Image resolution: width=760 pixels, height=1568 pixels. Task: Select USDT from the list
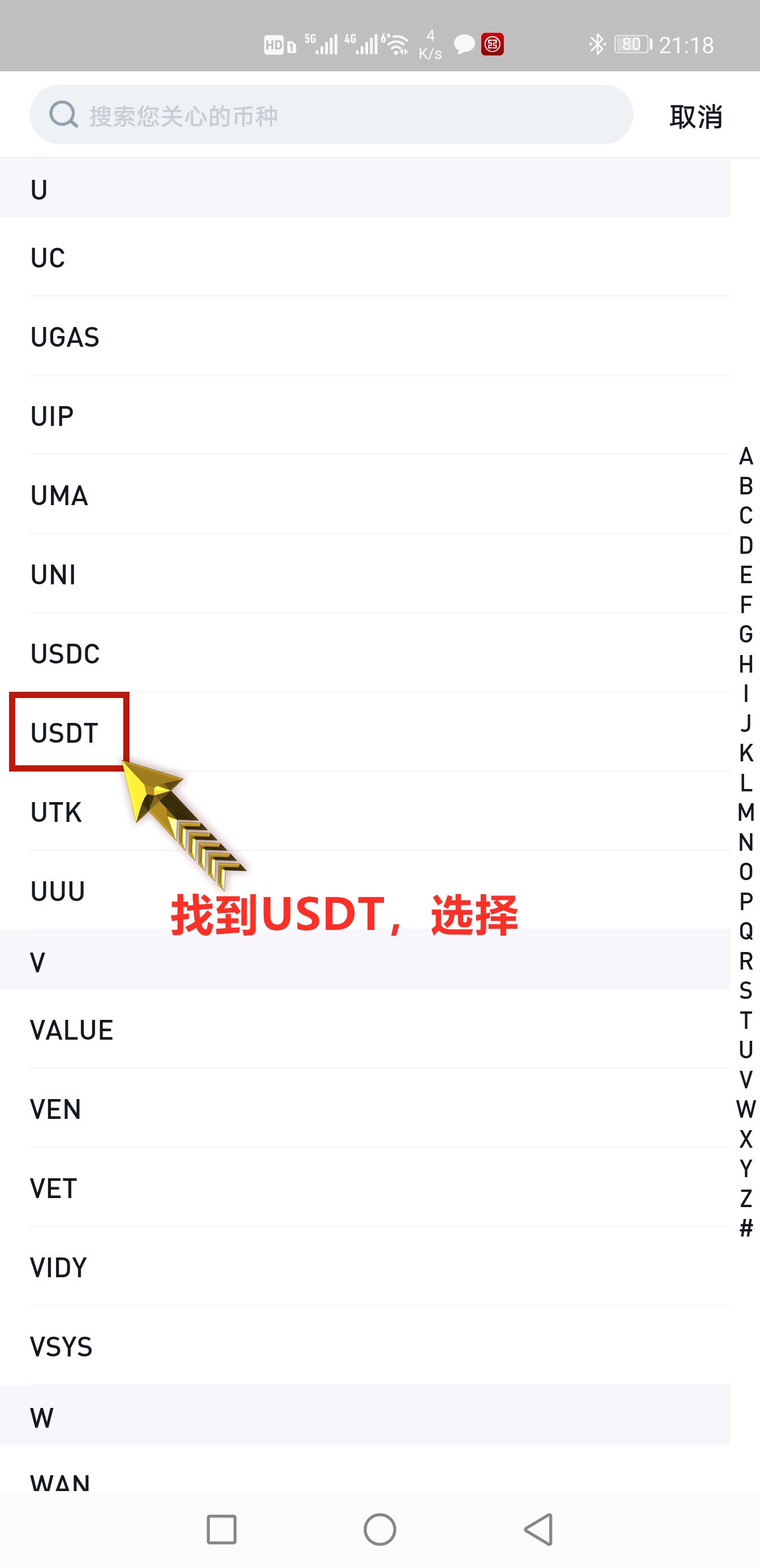point(365,733)
